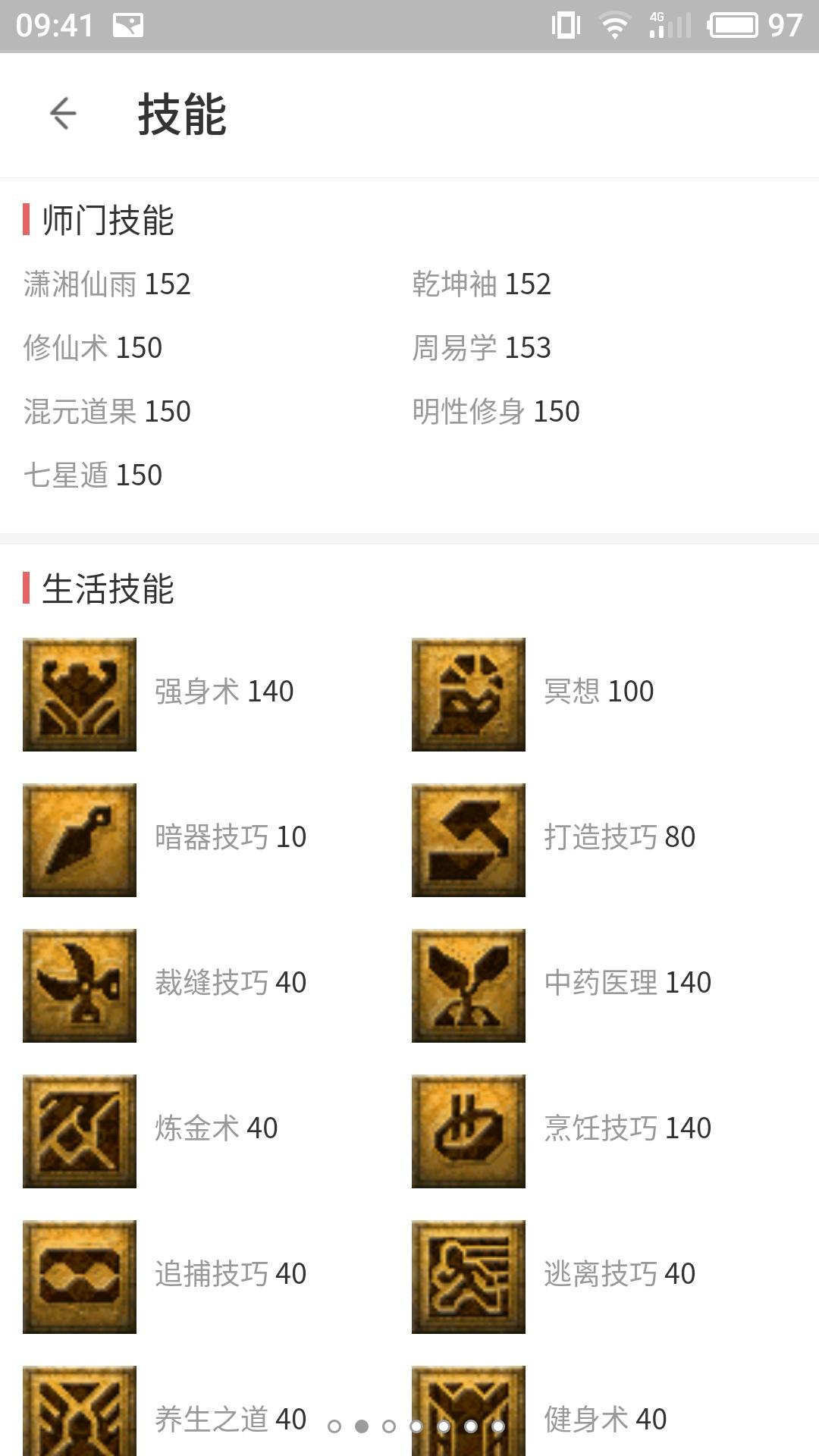Go back from the 技能 page
Screen dimensions: 819x1456
pyautogui.click(x=63, y=114)
